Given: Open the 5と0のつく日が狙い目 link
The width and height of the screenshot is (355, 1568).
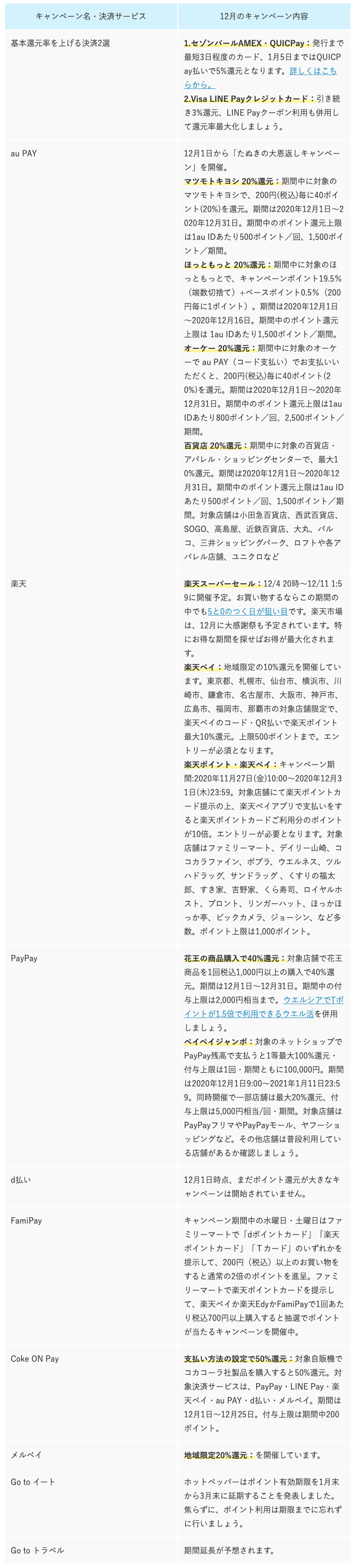Looking at the screenshot, I should [247, 611].
